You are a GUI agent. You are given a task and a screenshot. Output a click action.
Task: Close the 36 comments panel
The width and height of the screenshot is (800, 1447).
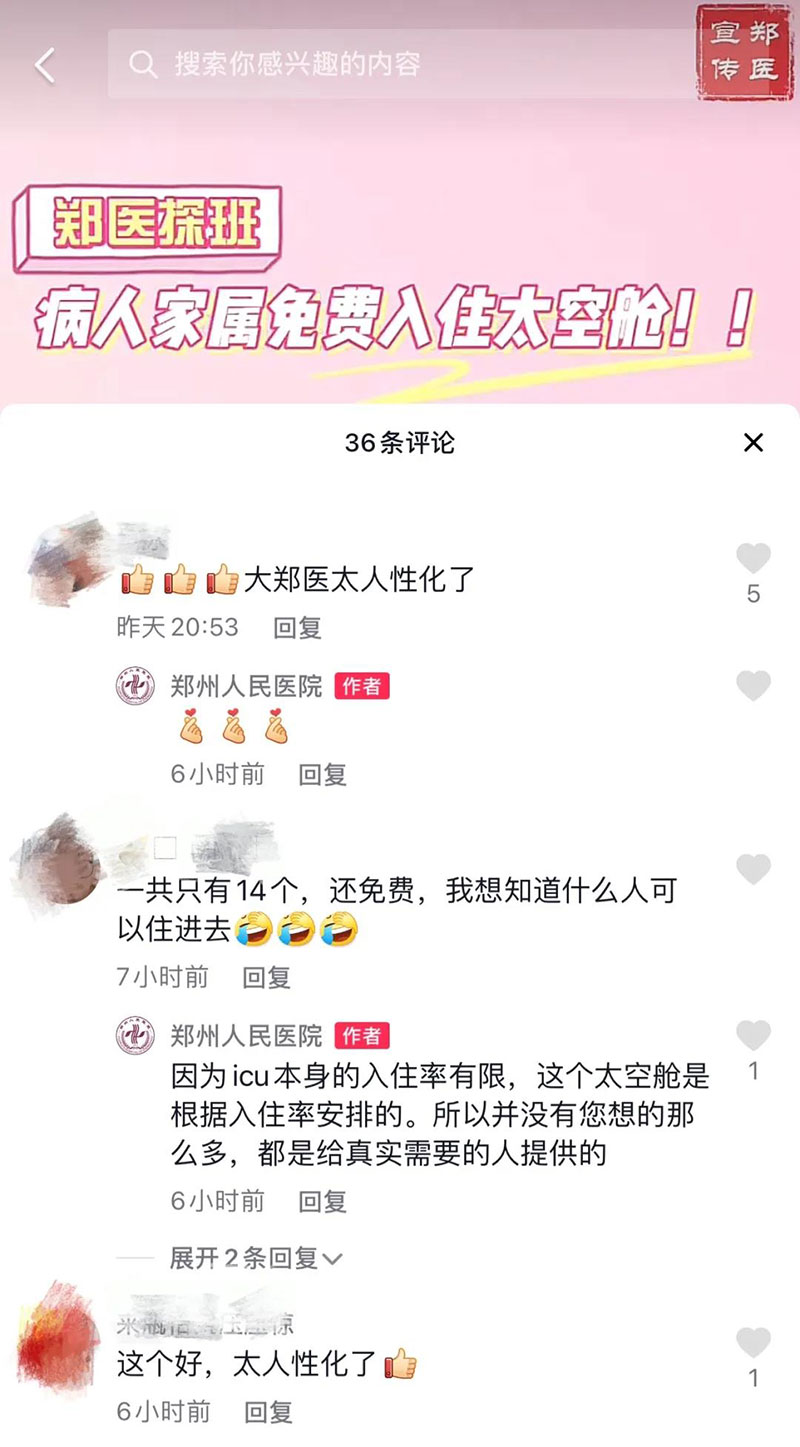click(x=753, y=442)
